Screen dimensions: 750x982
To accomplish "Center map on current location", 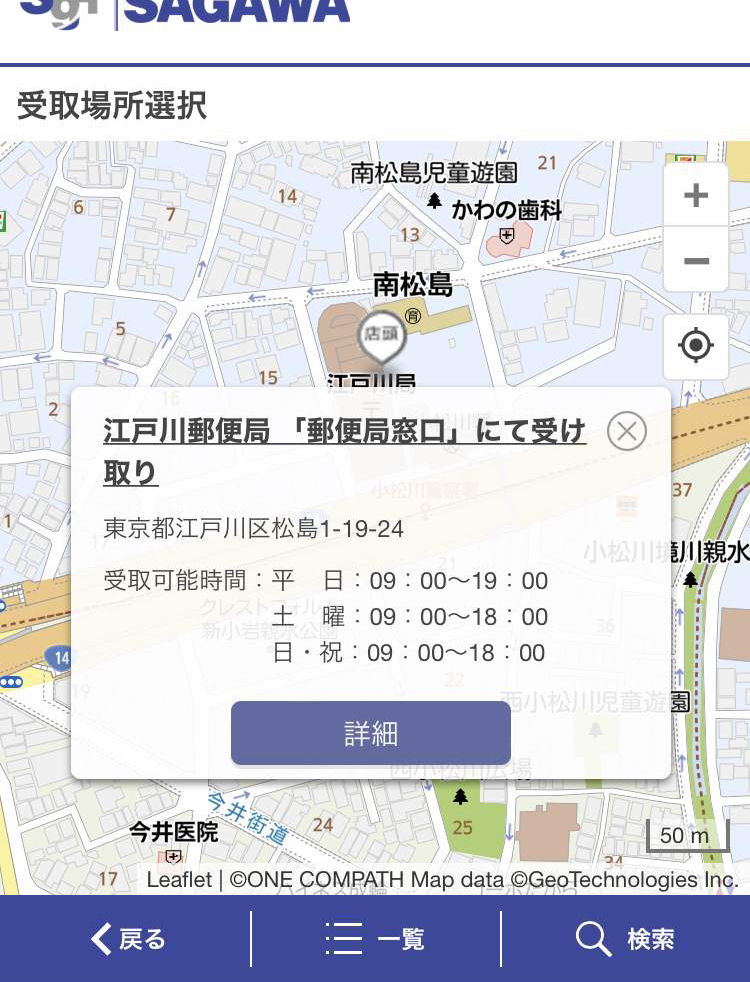I will [696, 346].
